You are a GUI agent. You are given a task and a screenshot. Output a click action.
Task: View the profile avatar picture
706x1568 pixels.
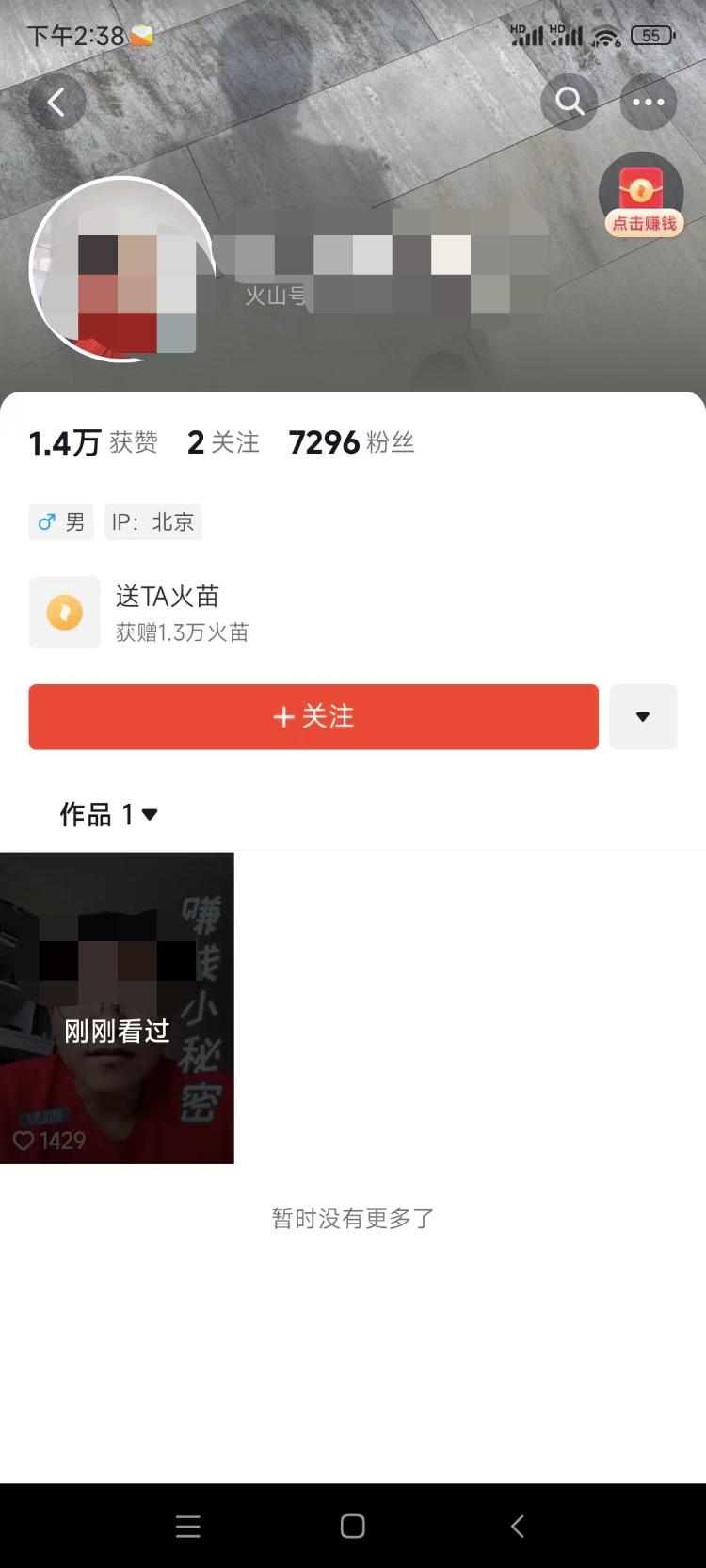pyautogui.click(x=120, y=269)
